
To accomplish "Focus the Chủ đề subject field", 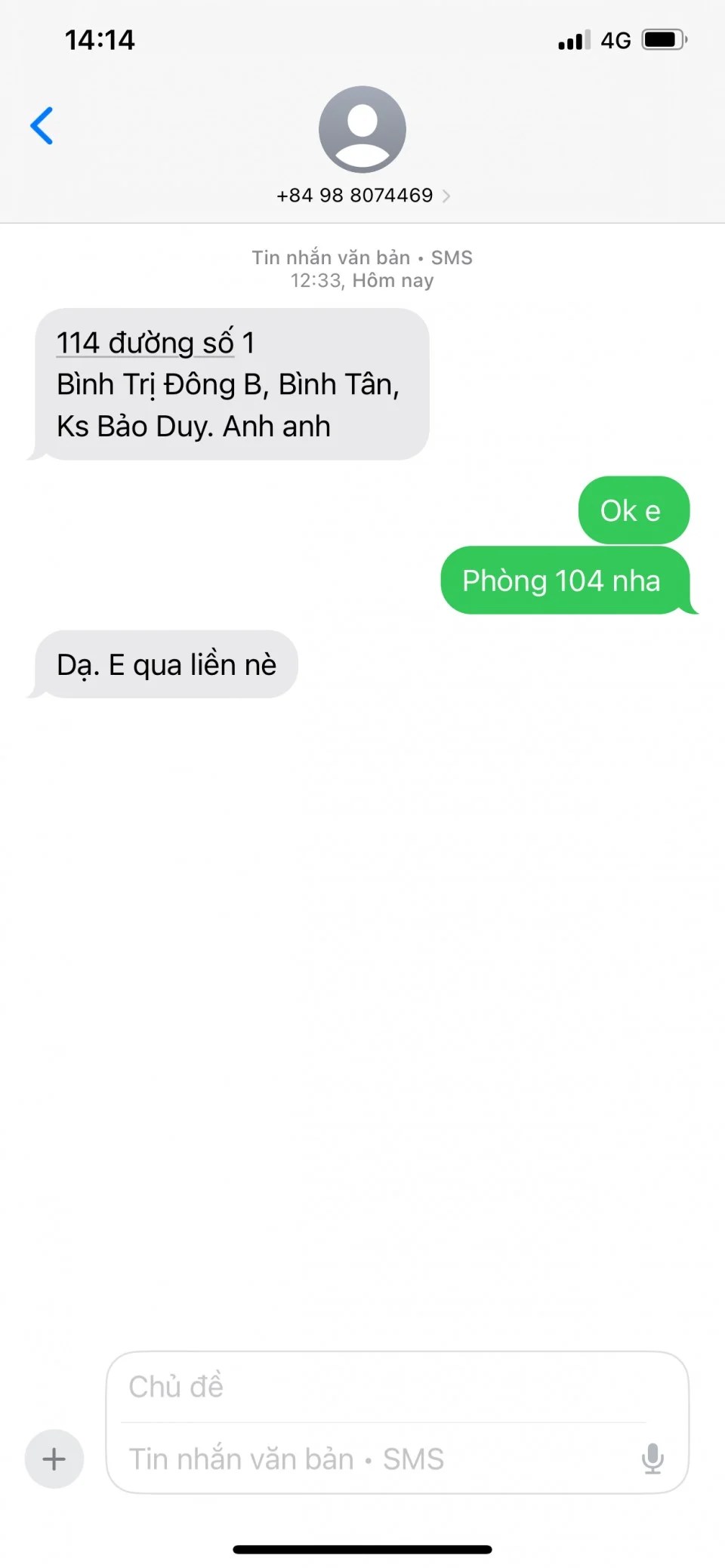I will click(x=385, y=1387).
